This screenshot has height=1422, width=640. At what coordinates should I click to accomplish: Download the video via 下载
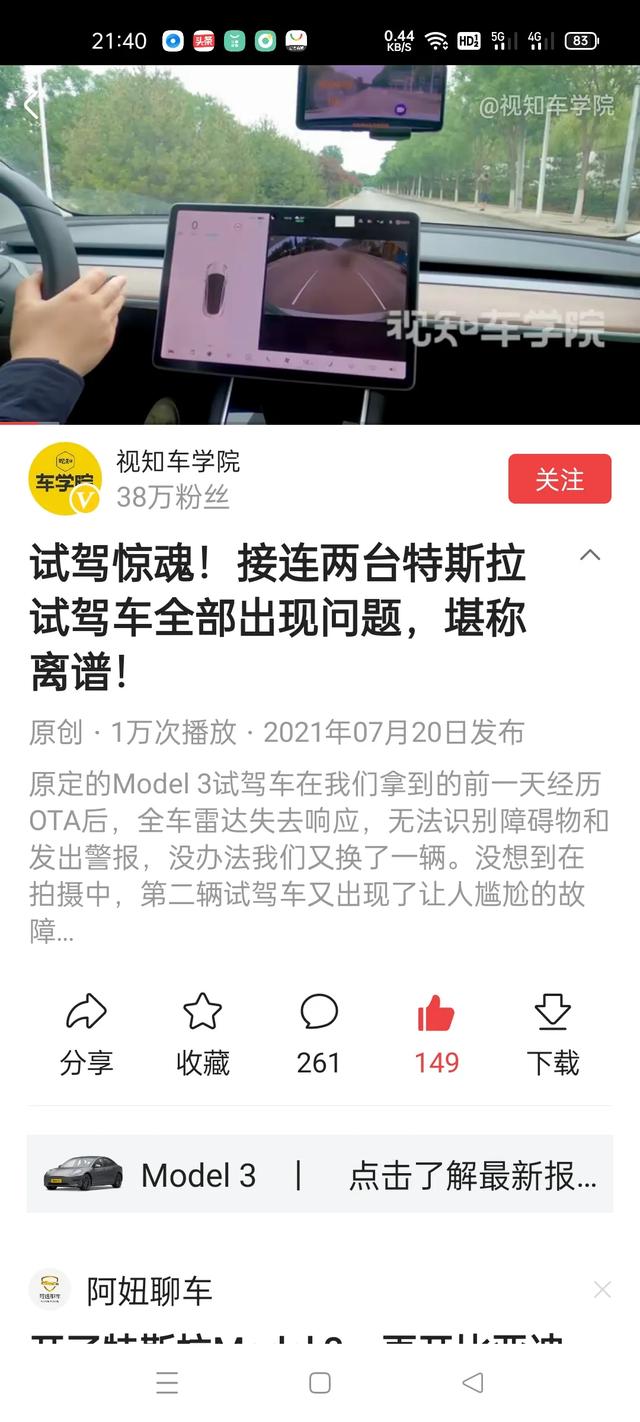[553, 1033]
